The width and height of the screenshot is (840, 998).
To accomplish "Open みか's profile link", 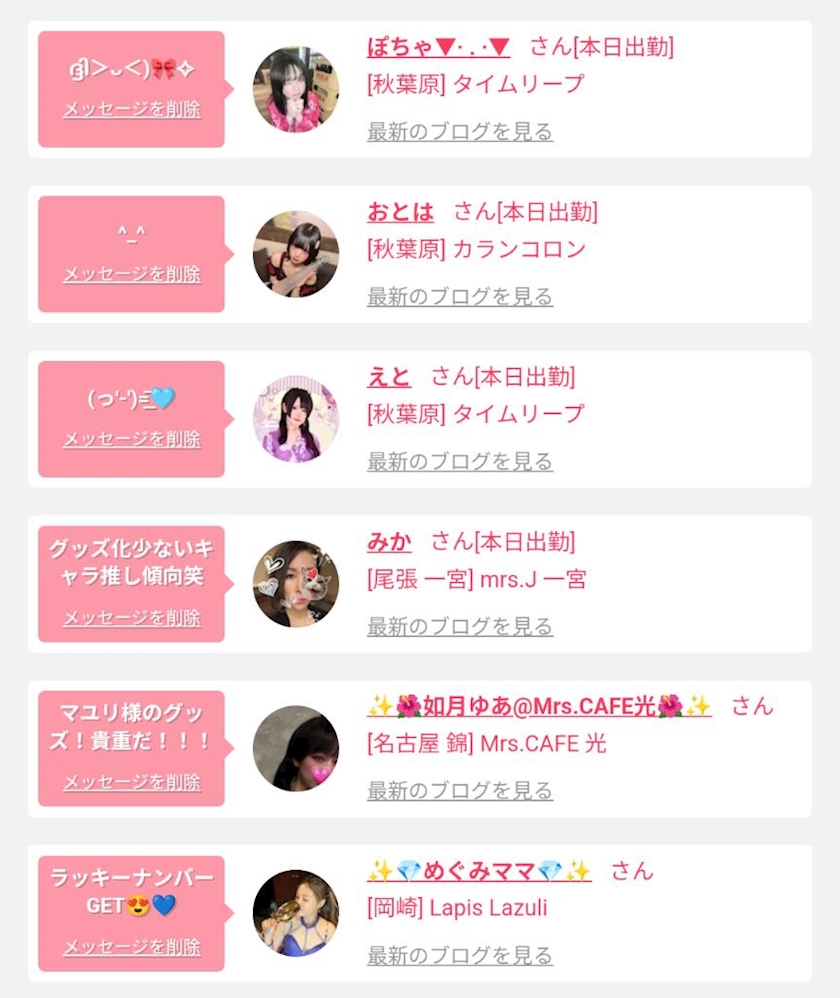I will point(389,541).
